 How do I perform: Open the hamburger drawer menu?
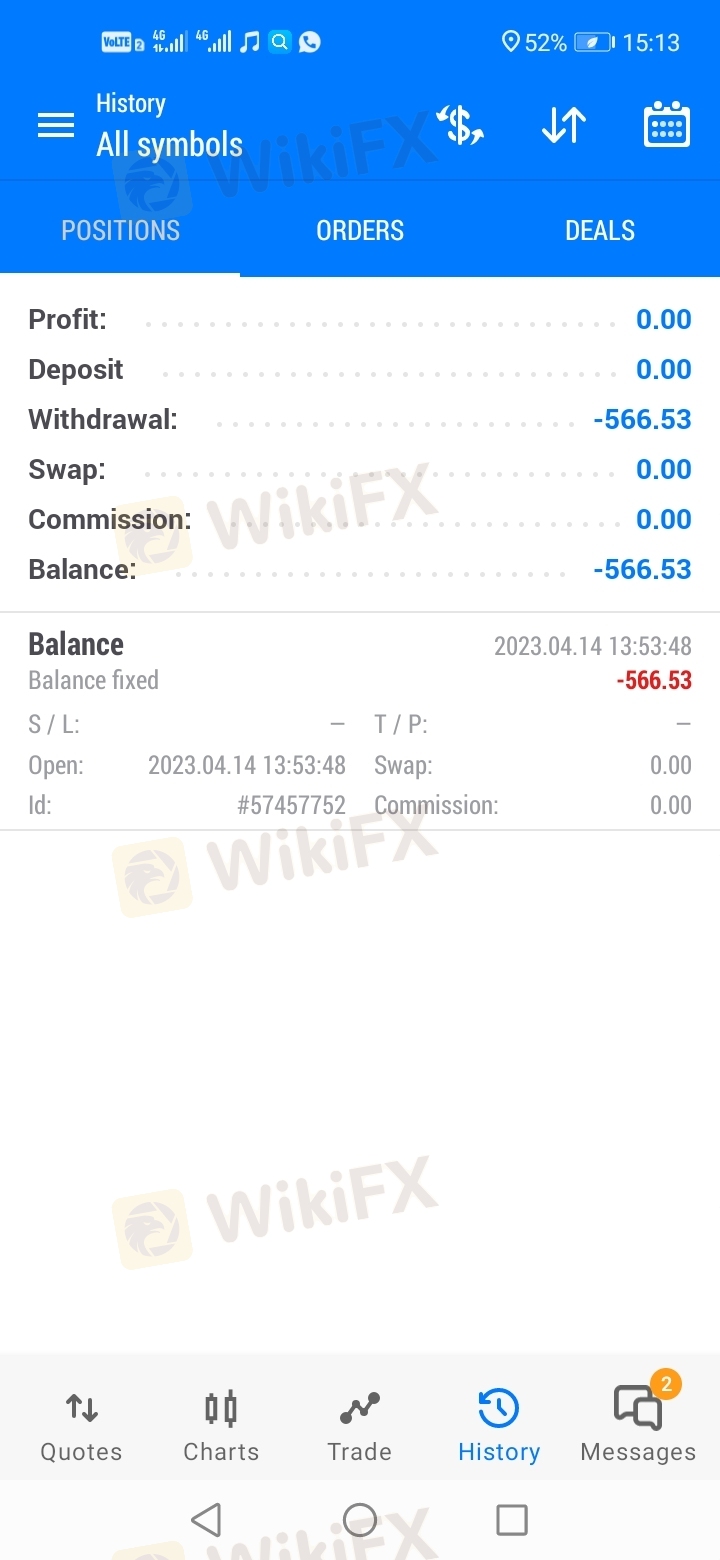click(56, 125)
